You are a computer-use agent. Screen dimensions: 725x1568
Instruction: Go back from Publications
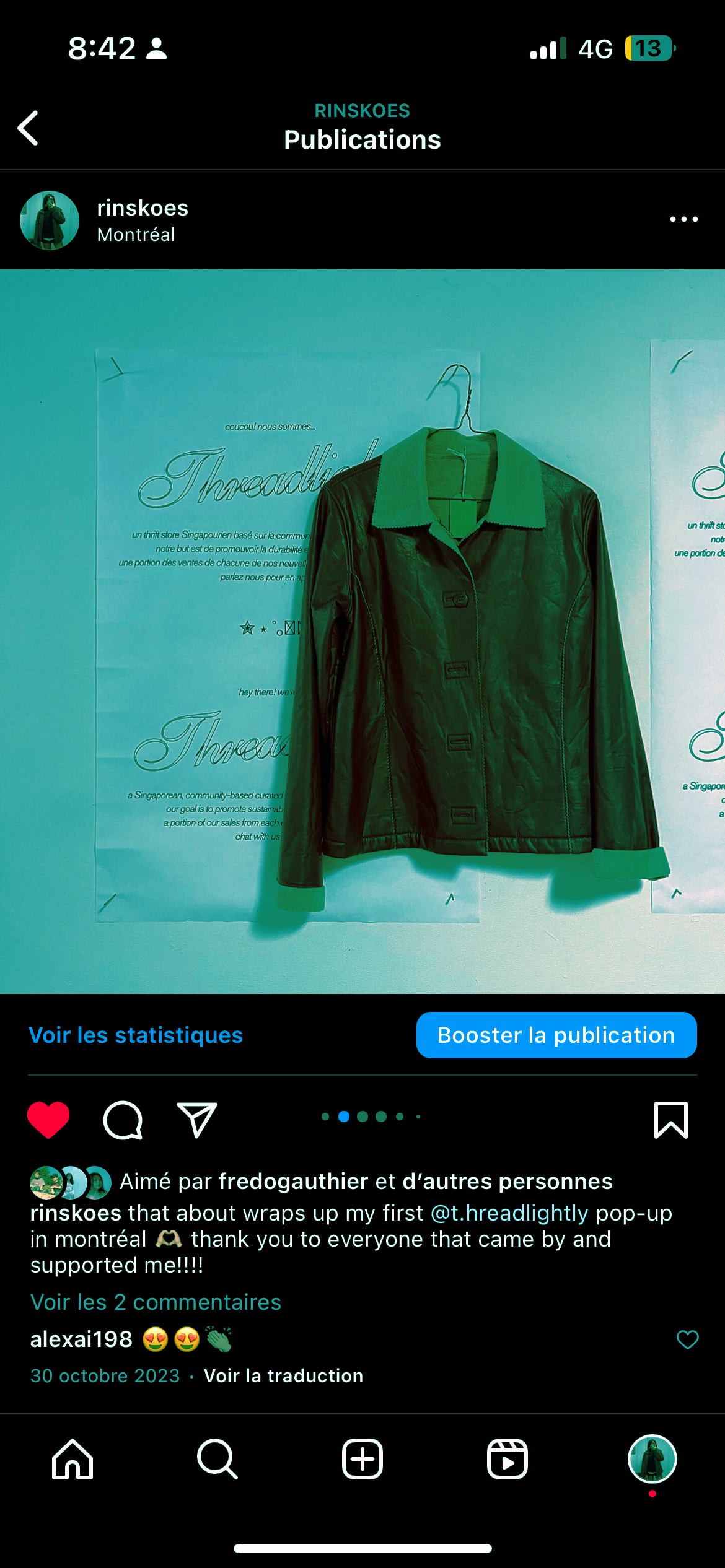(x=29, y=128)
